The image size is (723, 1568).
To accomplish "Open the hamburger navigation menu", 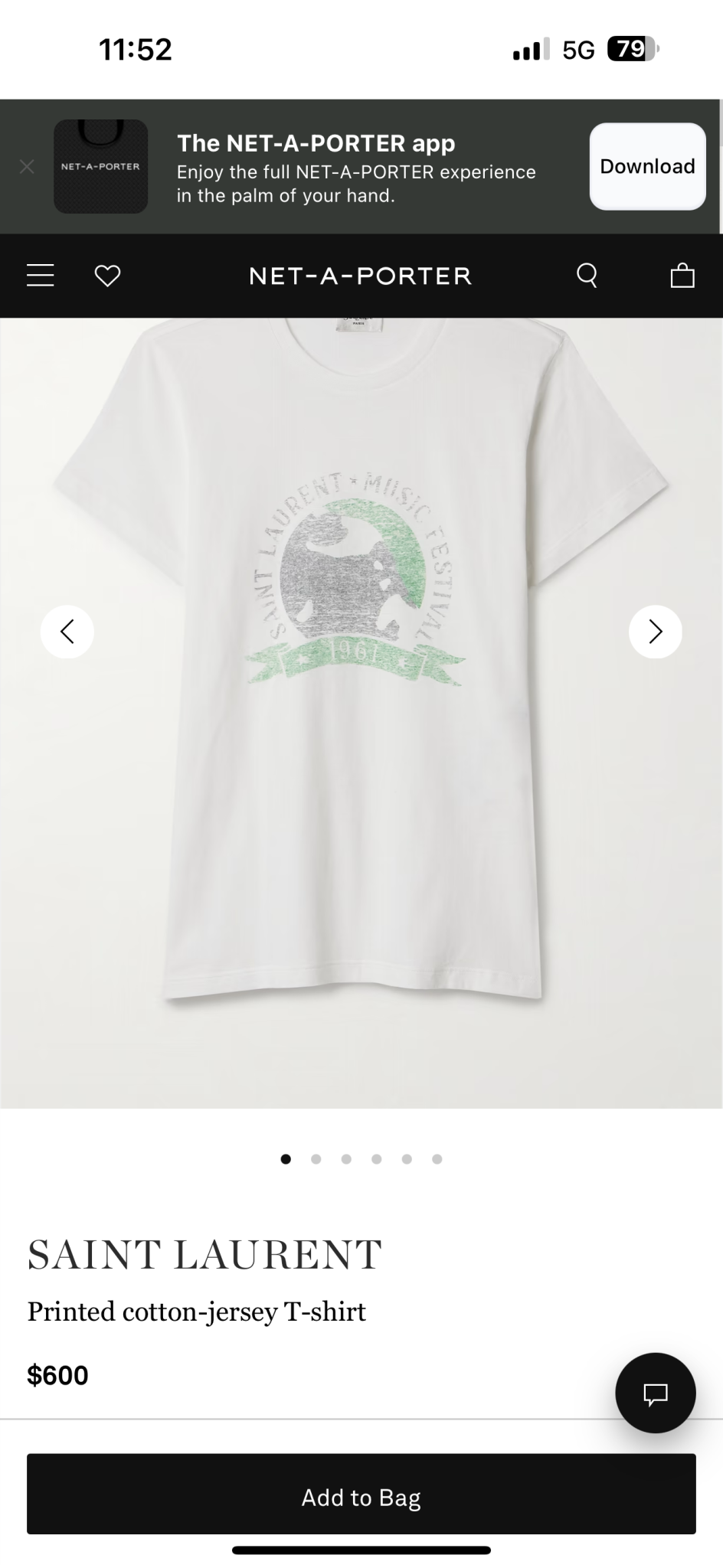I will tap(41, 275).
